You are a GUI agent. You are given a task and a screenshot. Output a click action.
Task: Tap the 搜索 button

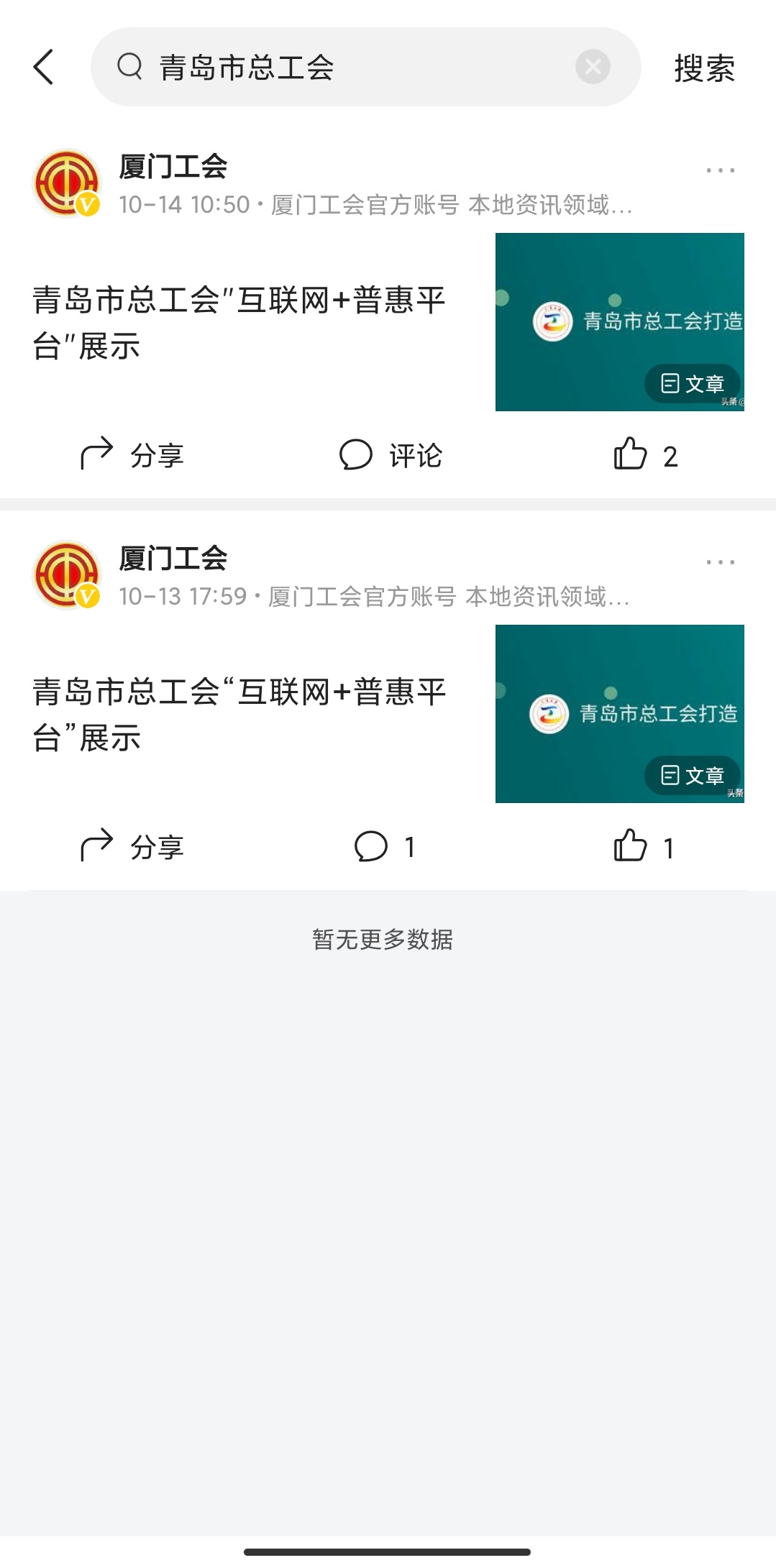[704, 68]
